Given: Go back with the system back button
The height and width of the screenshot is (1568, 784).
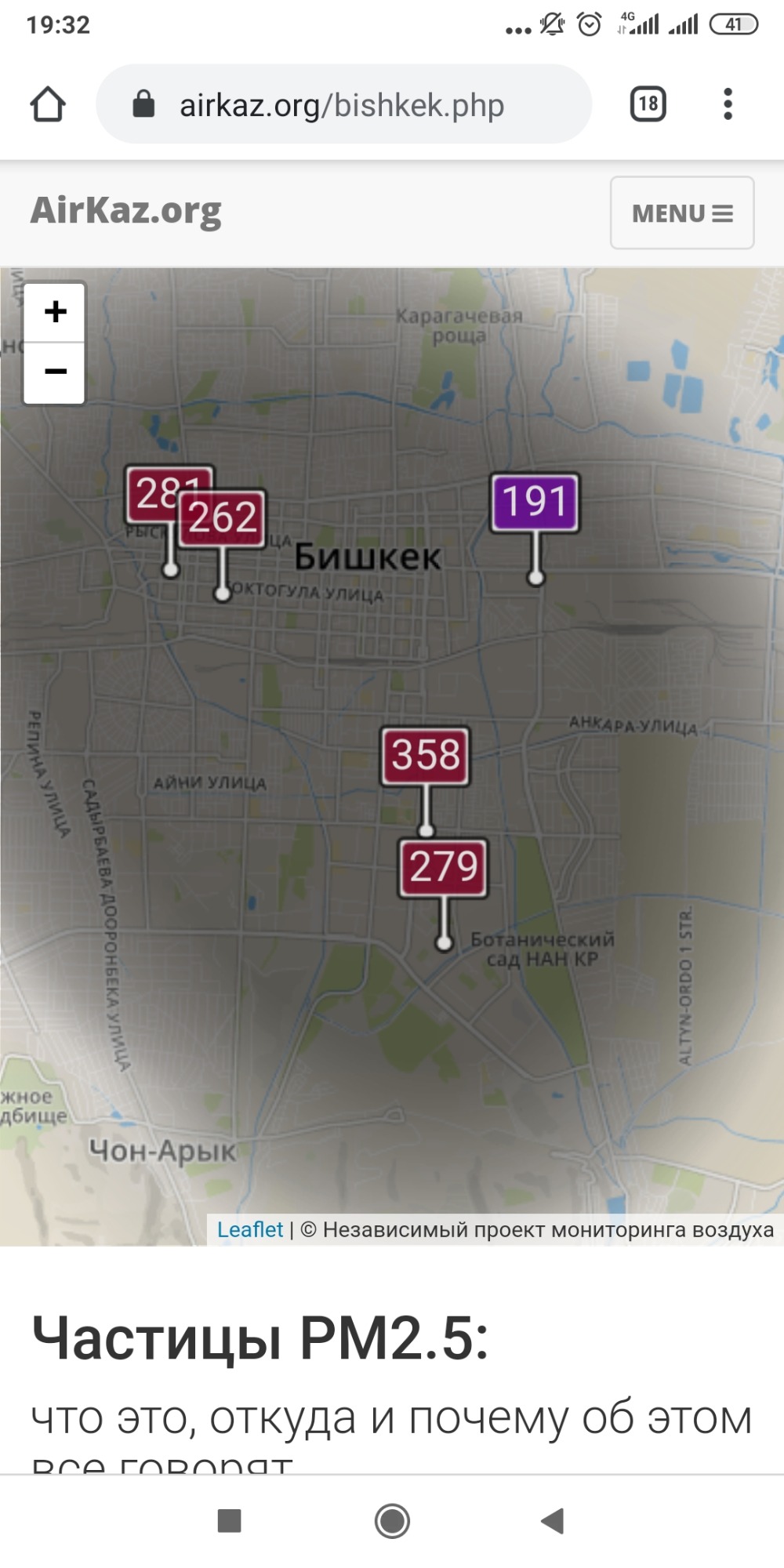Looking at the screenshot, I should click(553, 1520).
